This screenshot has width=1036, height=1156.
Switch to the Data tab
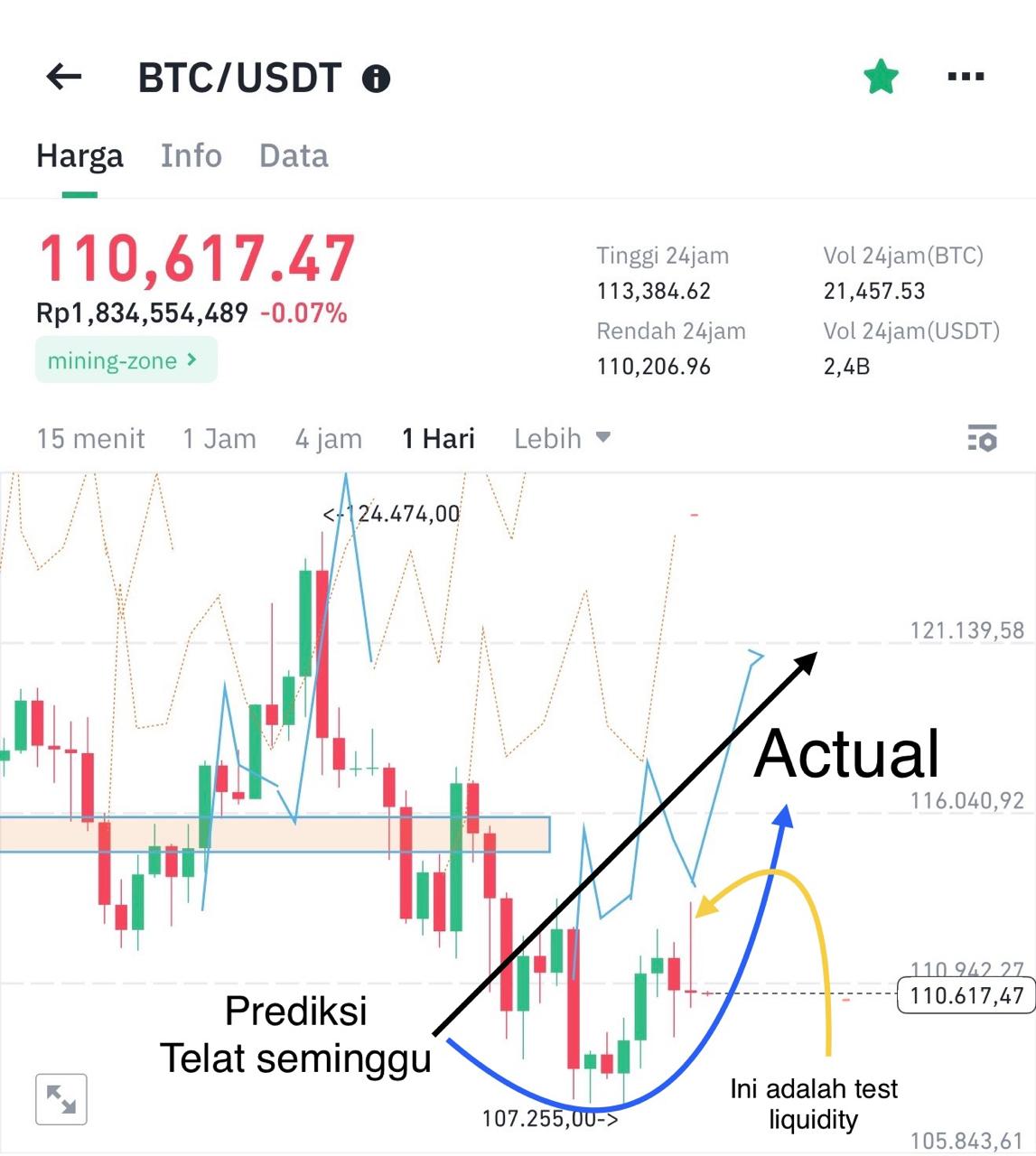coord(294,155)
